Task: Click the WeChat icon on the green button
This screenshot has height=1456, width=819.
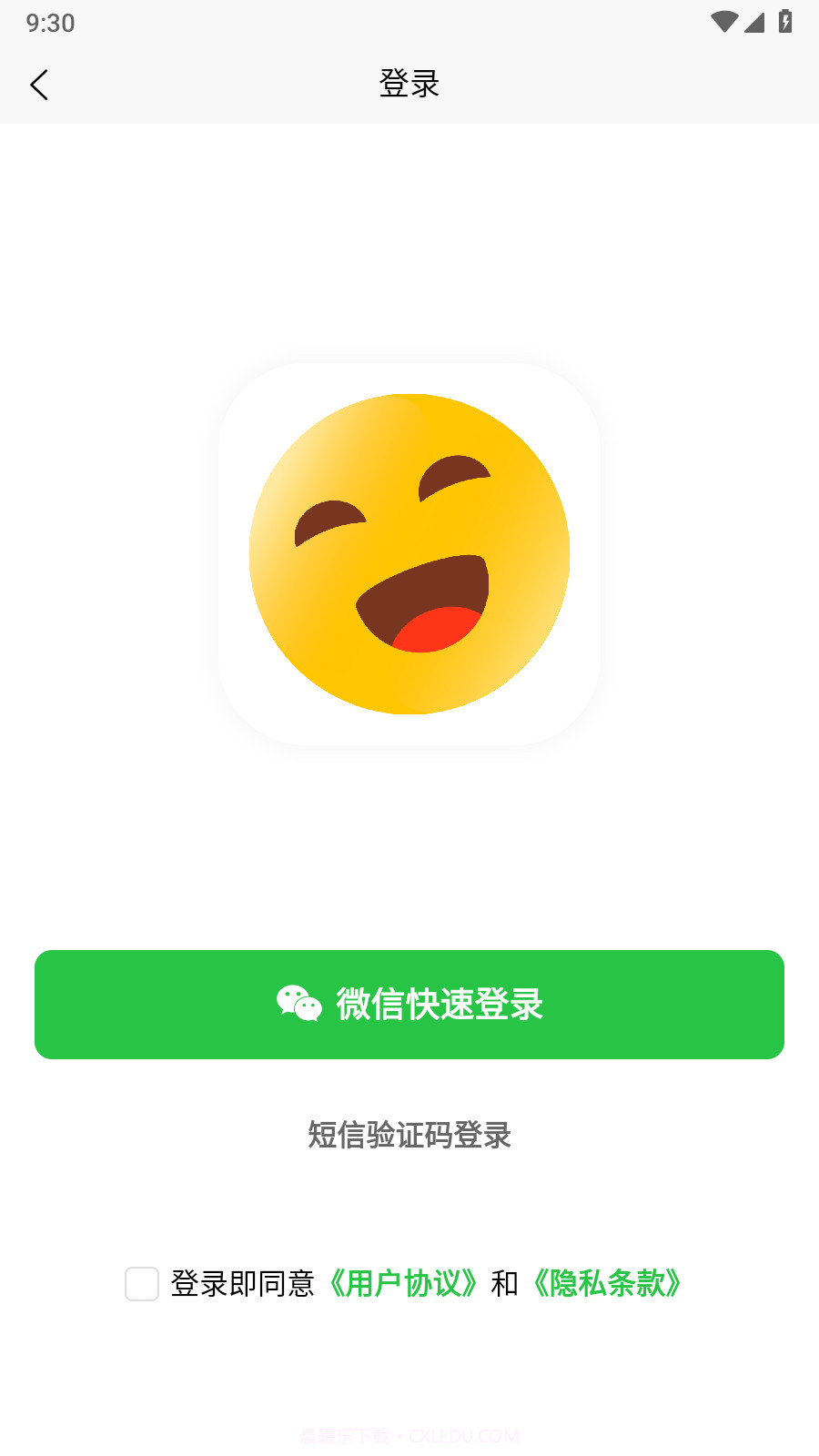Action: pos(298,1005)
